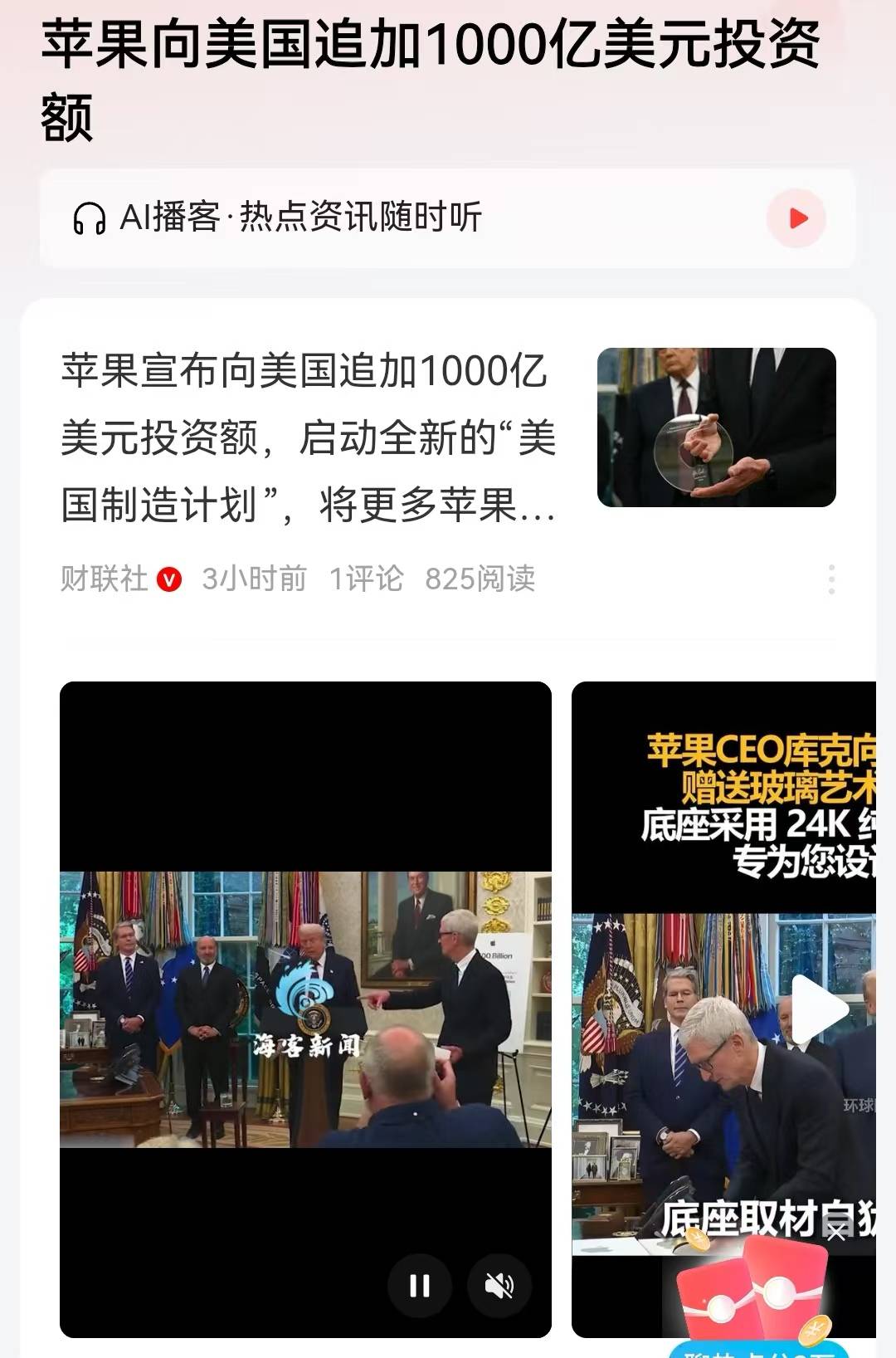896x1358 pixels.
Task: Dismiss the red envelope popup
Action: 836,1233
